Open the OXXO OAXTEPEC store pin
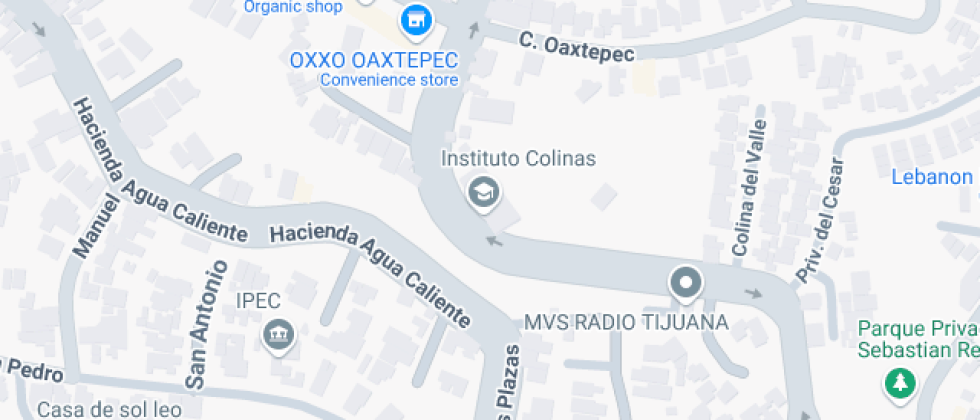The image size is (980, 420). [x=416, y=21]
